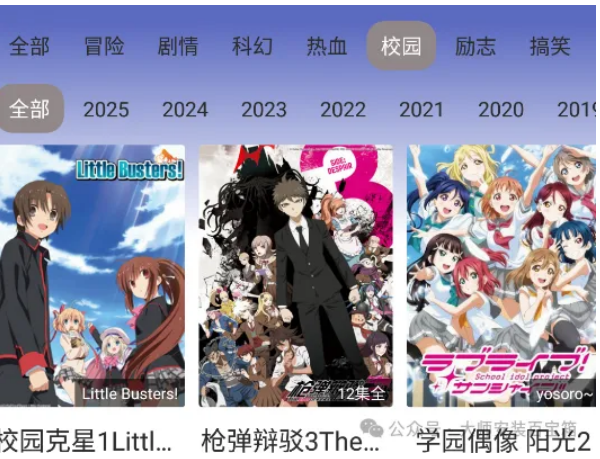Screen dimensions: 600x459
Task: Choose the 2023 year filter
Action: pyautogui.click(x=264, y=110)
